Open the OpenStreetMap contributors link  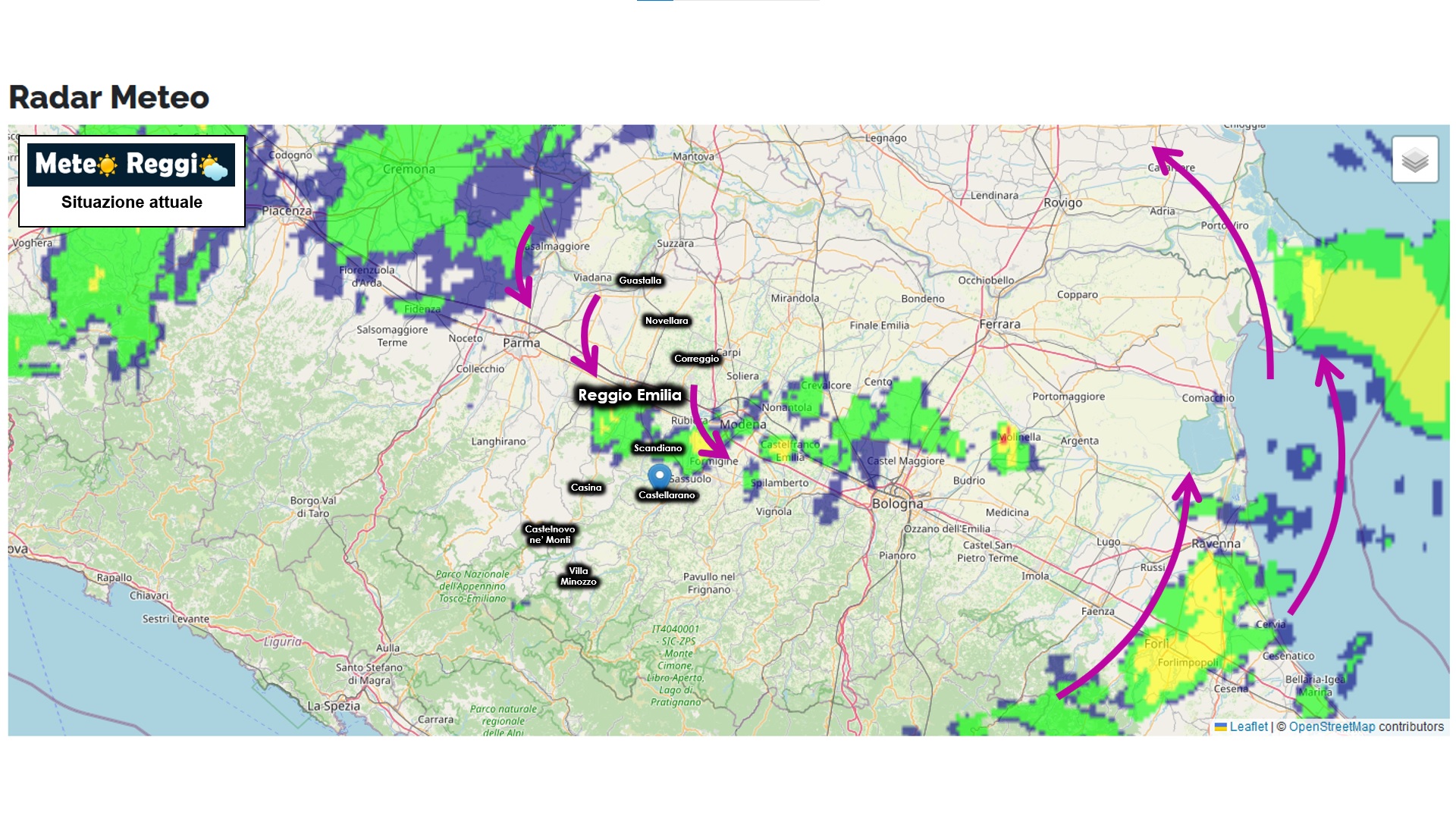point(1332,726)
